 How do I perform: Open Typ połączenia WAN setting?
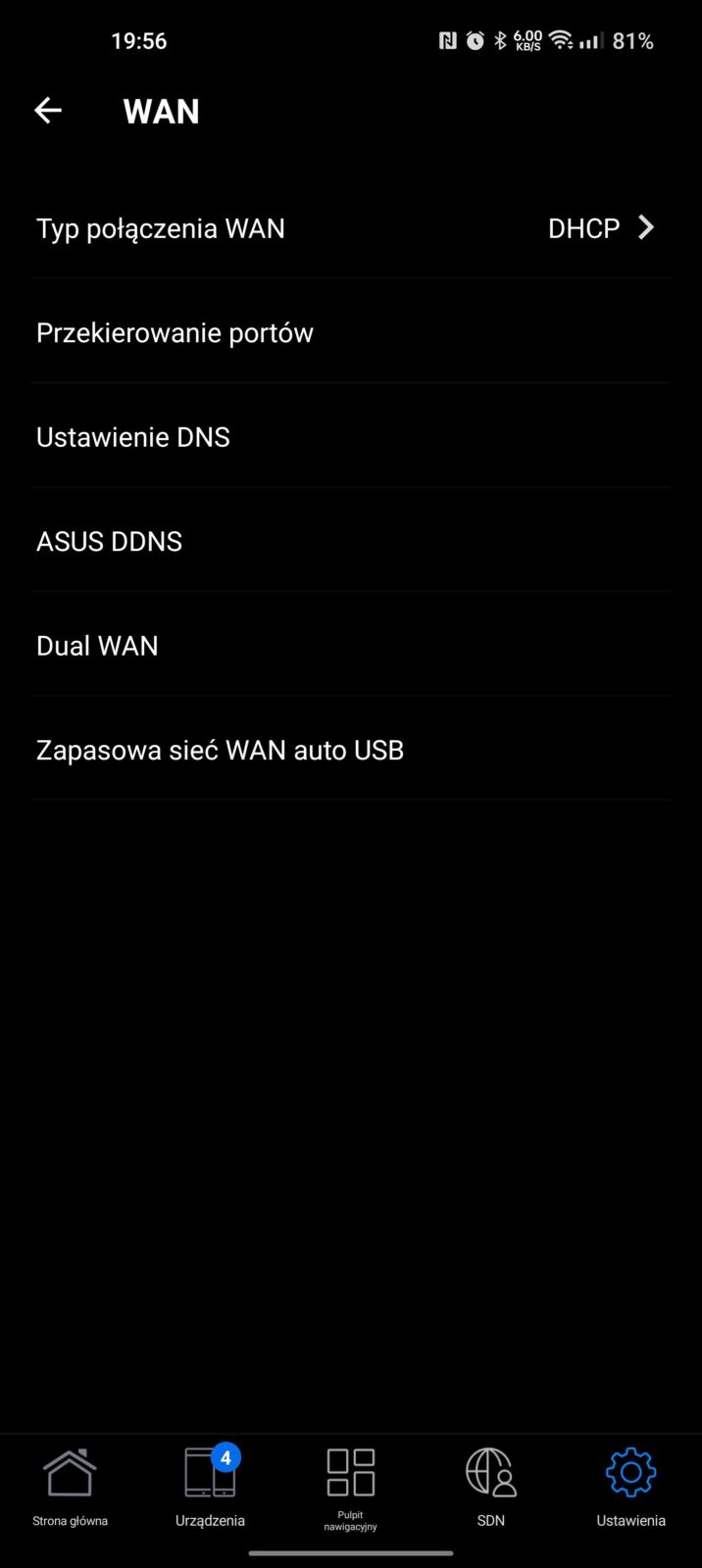tap(350, 228)
